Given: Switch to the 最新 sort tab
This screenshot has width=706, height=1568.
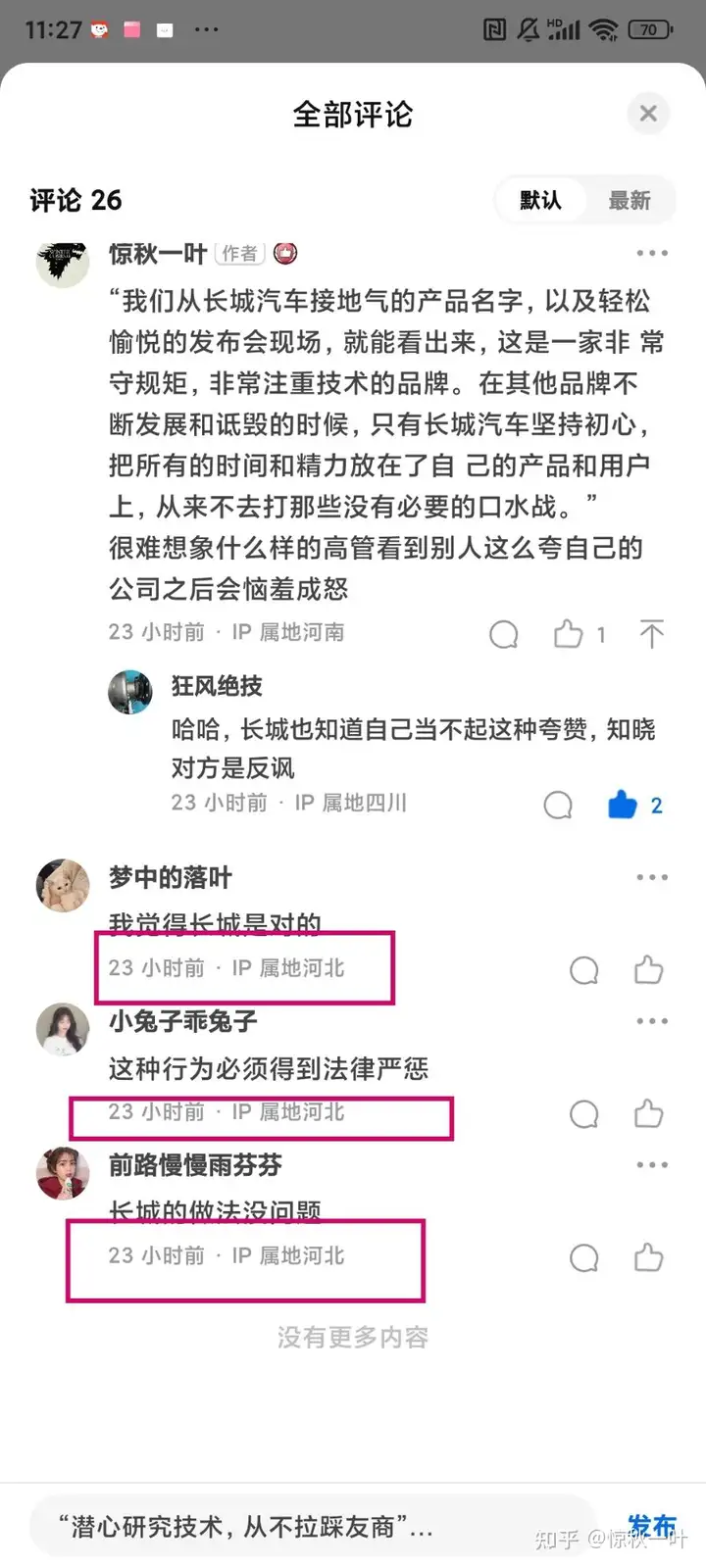Looking at the screenshot, I should click(630, 201).
